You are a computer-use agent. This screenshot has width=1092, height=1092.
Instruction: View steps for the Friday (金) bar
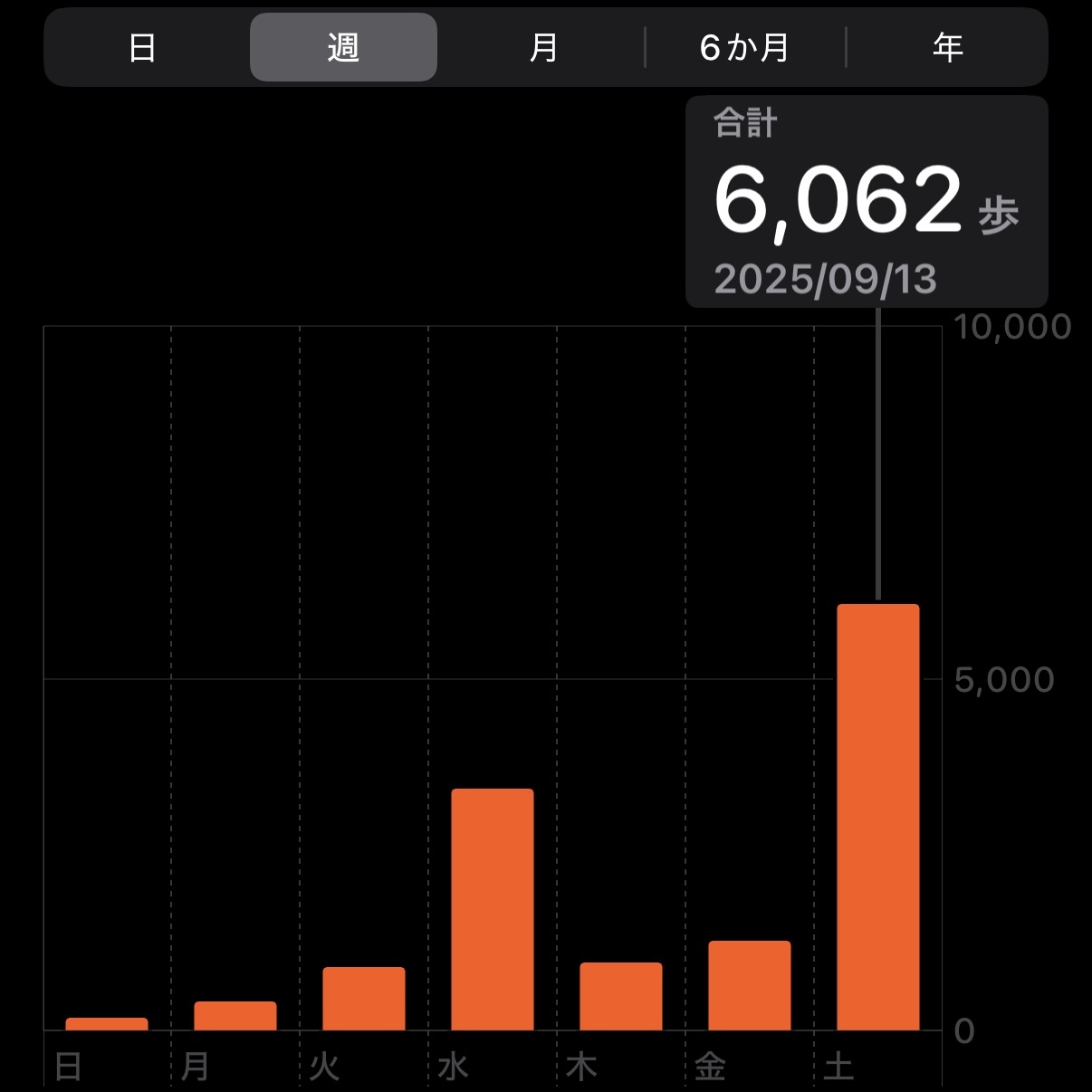750,985
